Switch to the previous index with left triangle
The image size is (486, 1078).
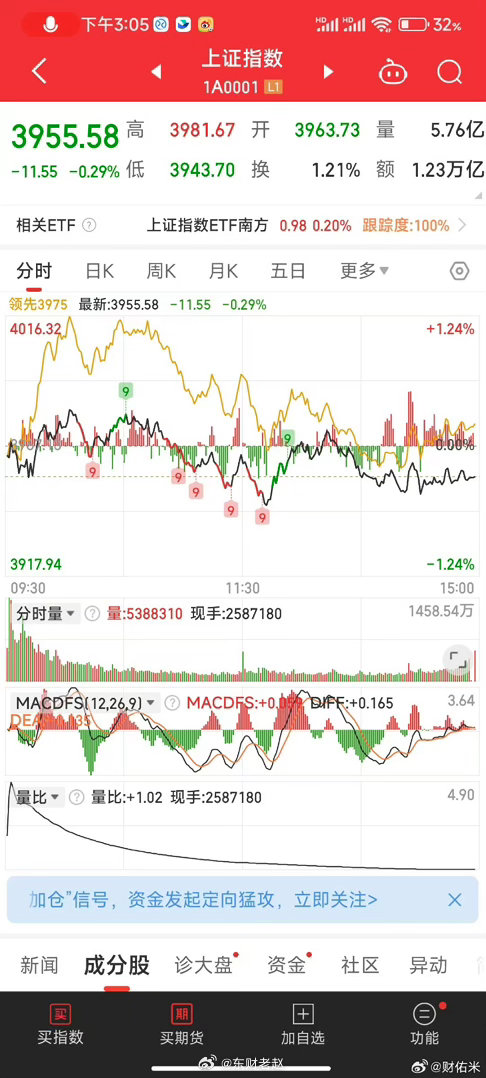pos(156,72)
